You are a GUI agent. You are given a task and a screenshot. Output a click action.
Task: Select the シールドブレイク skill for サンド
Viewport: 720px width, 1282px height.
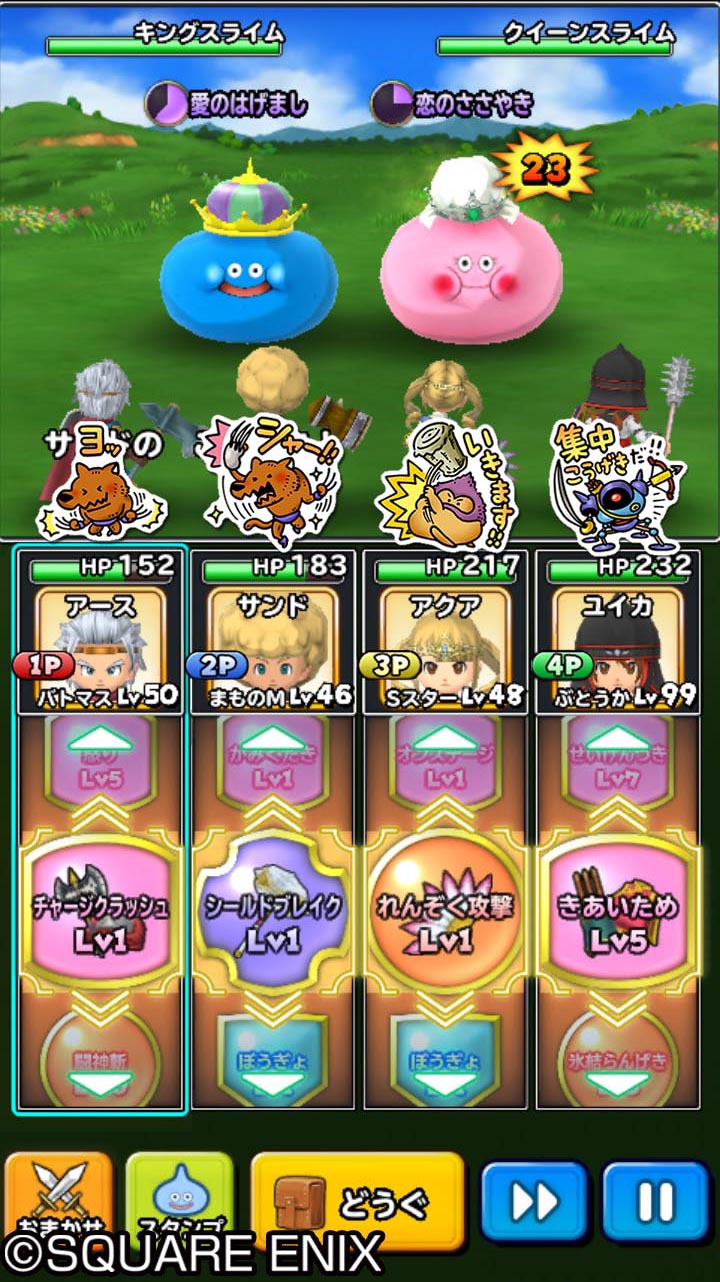(273, 908)
